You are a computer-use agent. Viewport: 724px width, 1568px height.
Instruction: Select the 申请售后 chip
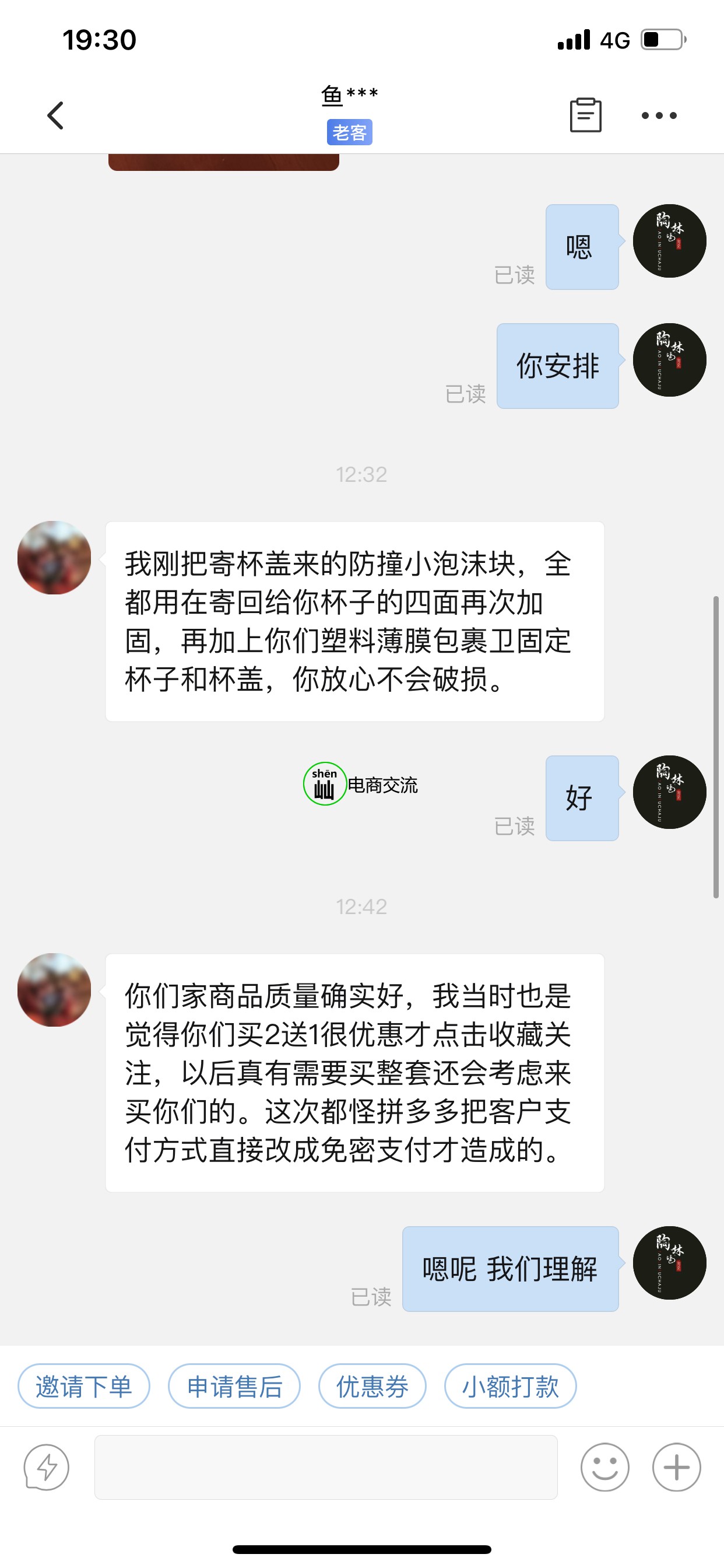(x=234, y=1386)
